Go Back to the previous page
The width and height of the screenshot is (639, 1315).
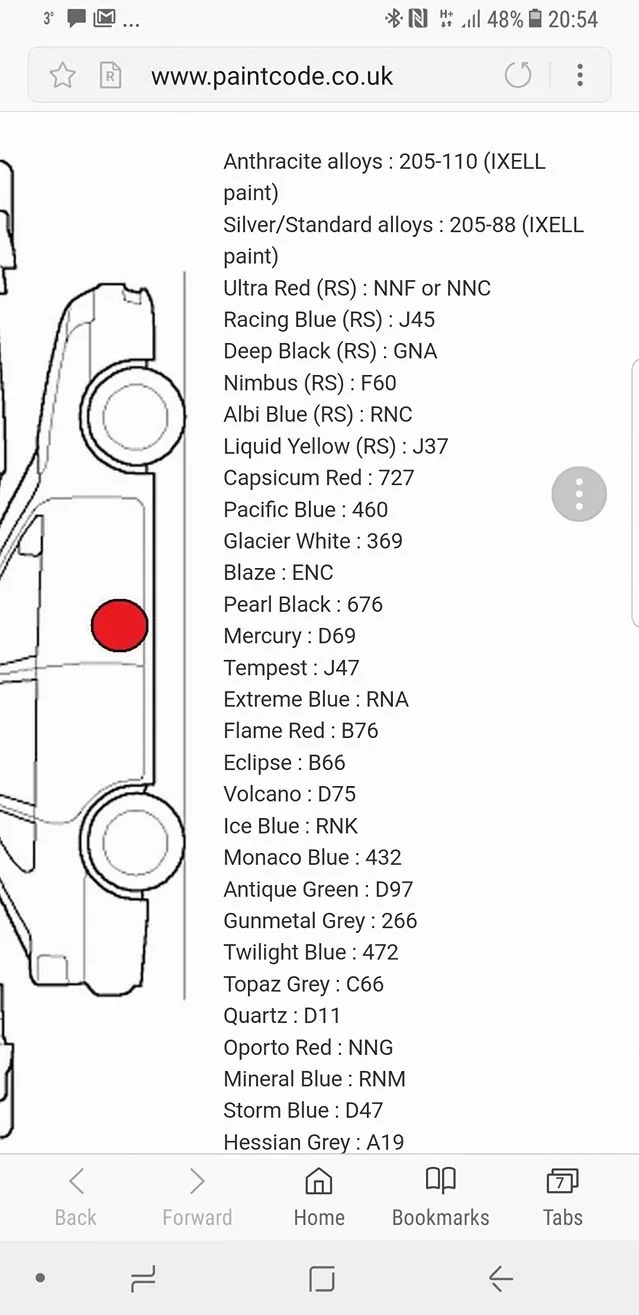click(76, 1197)
